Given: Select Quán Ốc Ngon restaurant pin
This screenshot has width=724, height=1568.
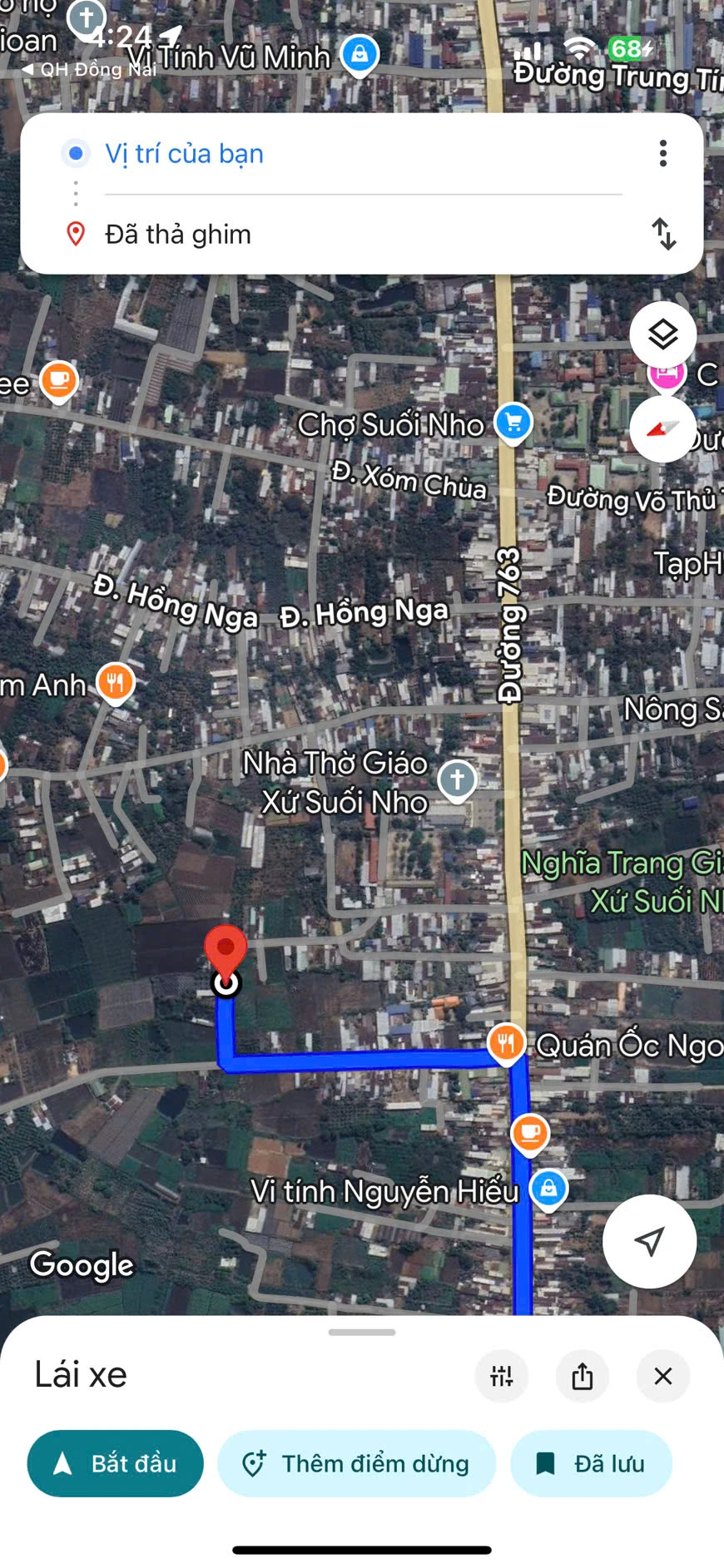Looking at the screenshot, I should point(506,1042).
